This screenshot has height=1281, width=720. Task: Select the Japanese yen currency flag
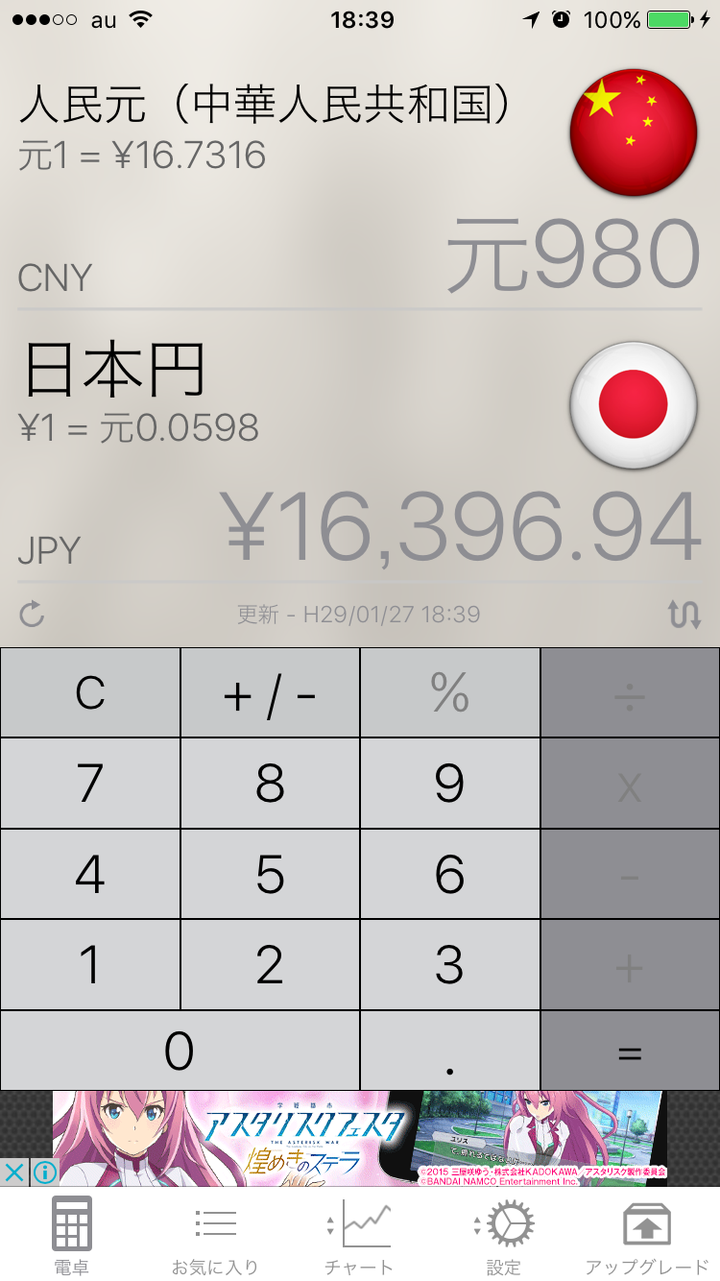(x=633, y=404)
